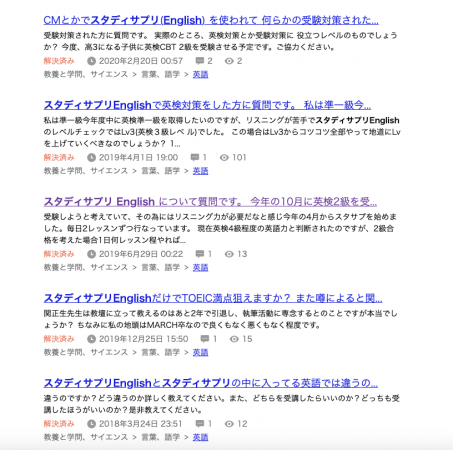Tap the 英語 category link under the 英検対策 question
Image resolution: width=453 pixels, height=450 pixels.
200,171
